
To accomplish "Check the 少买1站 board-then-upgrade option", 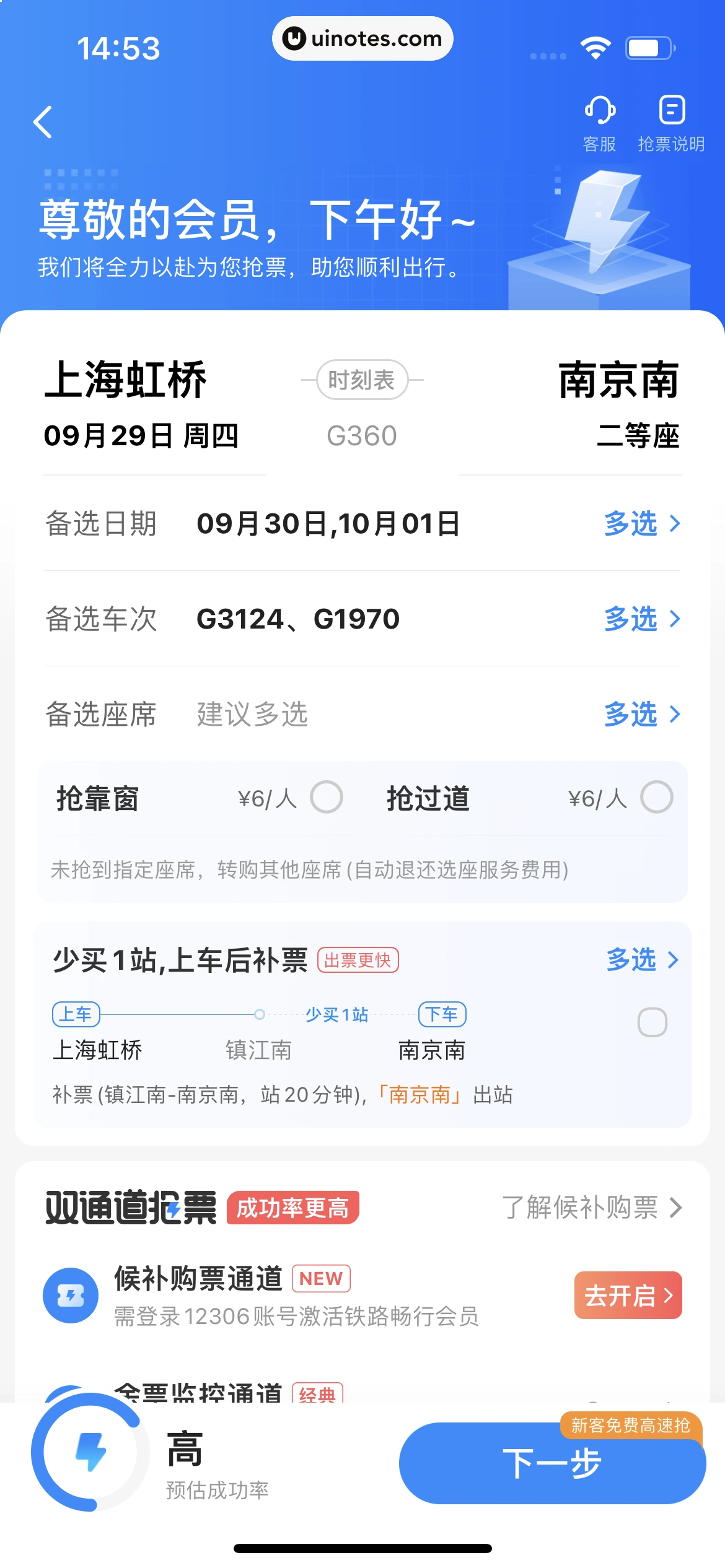I will pyautogui.click(x=652, y=1022).
